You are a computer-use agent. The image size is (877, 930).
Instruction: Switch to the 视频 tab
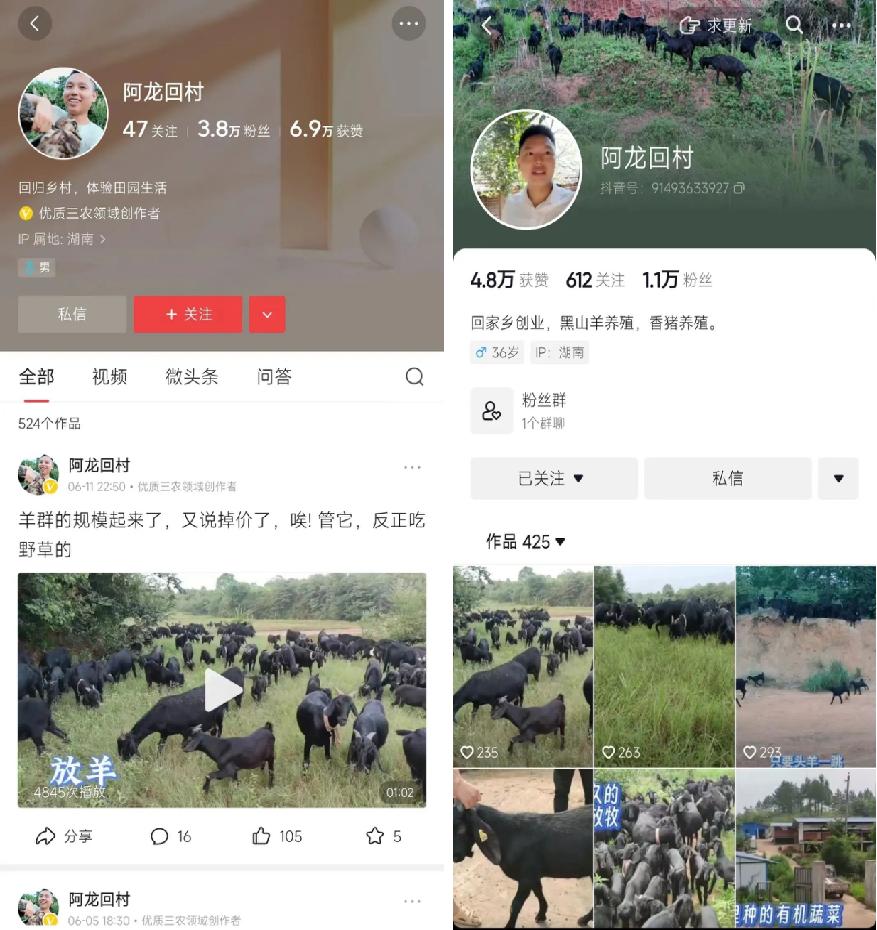tap(108, 377)
